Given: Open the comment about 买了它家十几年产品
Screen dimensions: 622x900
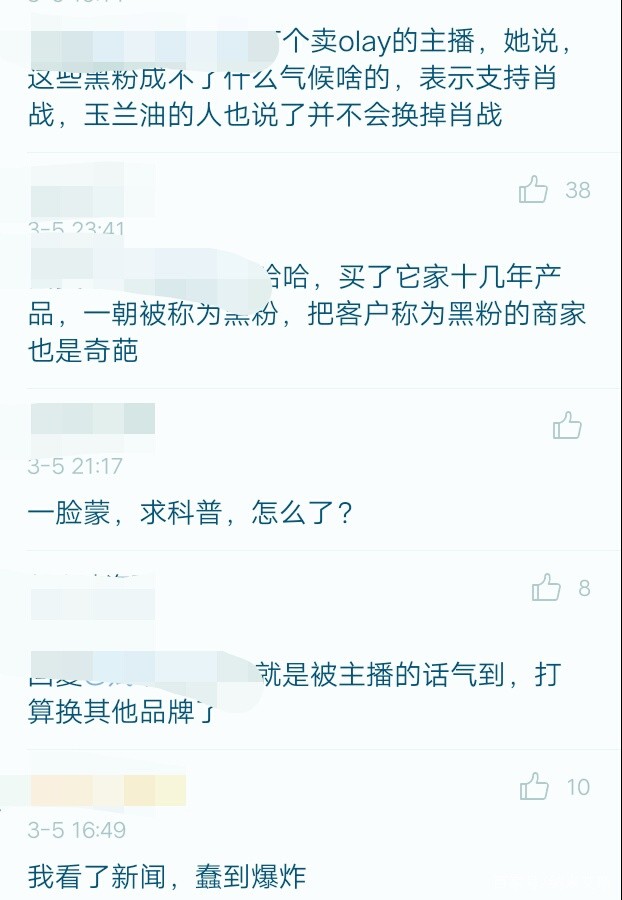Looking at the screenshot, I should pos(300,312).
